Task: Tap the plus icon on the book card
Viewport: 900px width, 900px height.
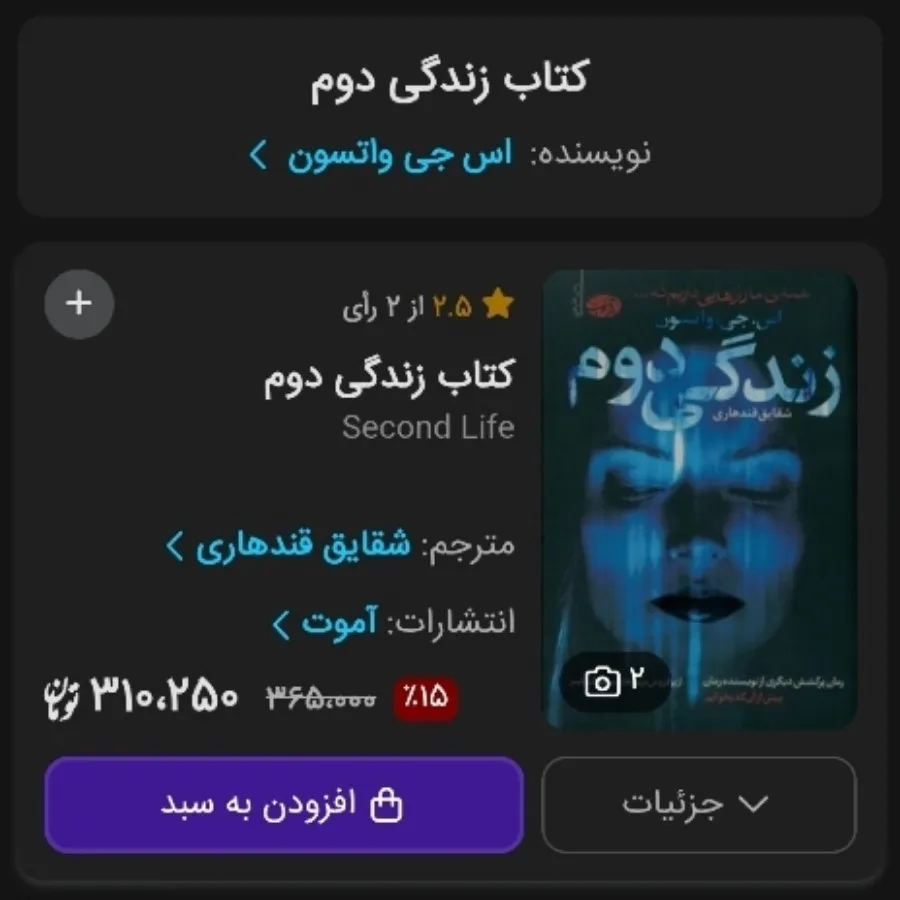Action: click(79, 303)
